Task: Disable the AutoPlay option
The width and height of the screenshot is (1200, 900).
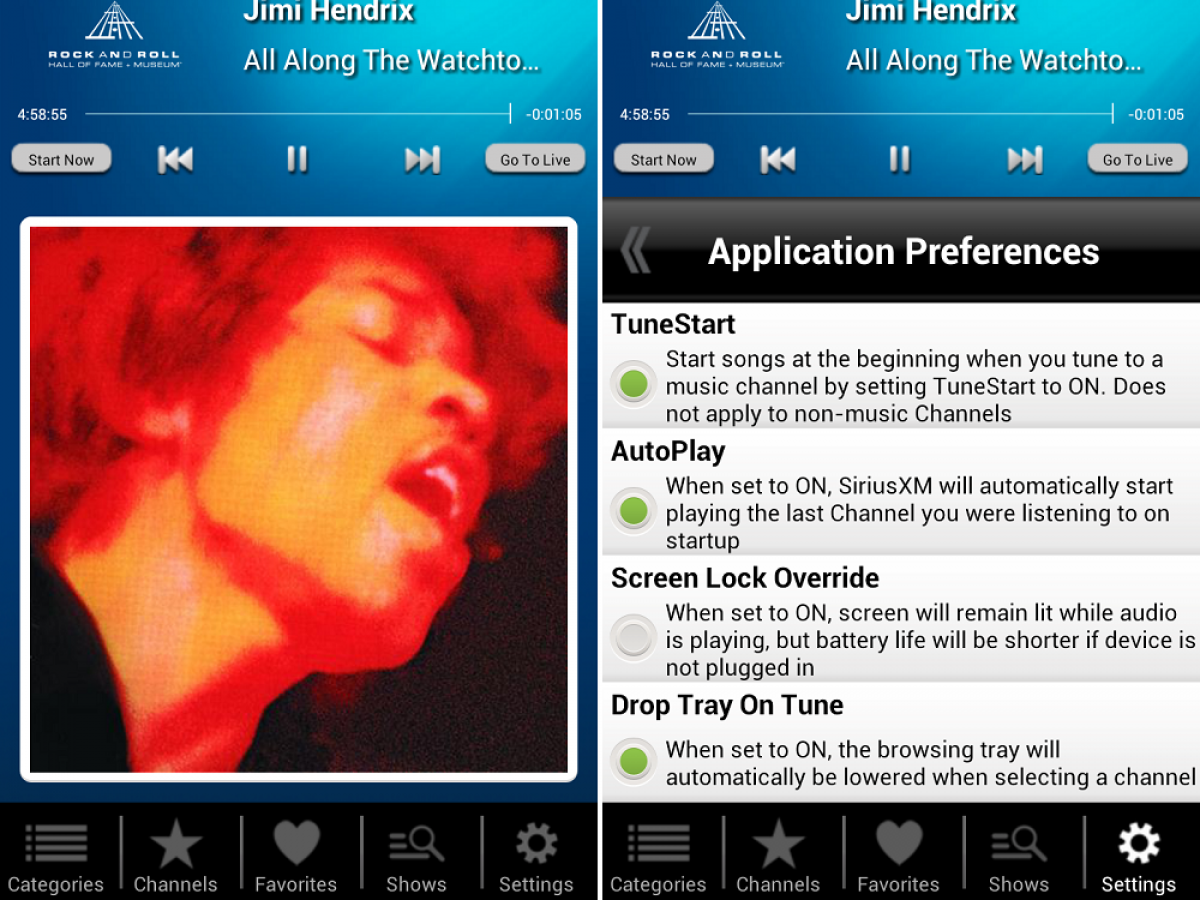Action: pyautogui.click(x=634, y=511)
